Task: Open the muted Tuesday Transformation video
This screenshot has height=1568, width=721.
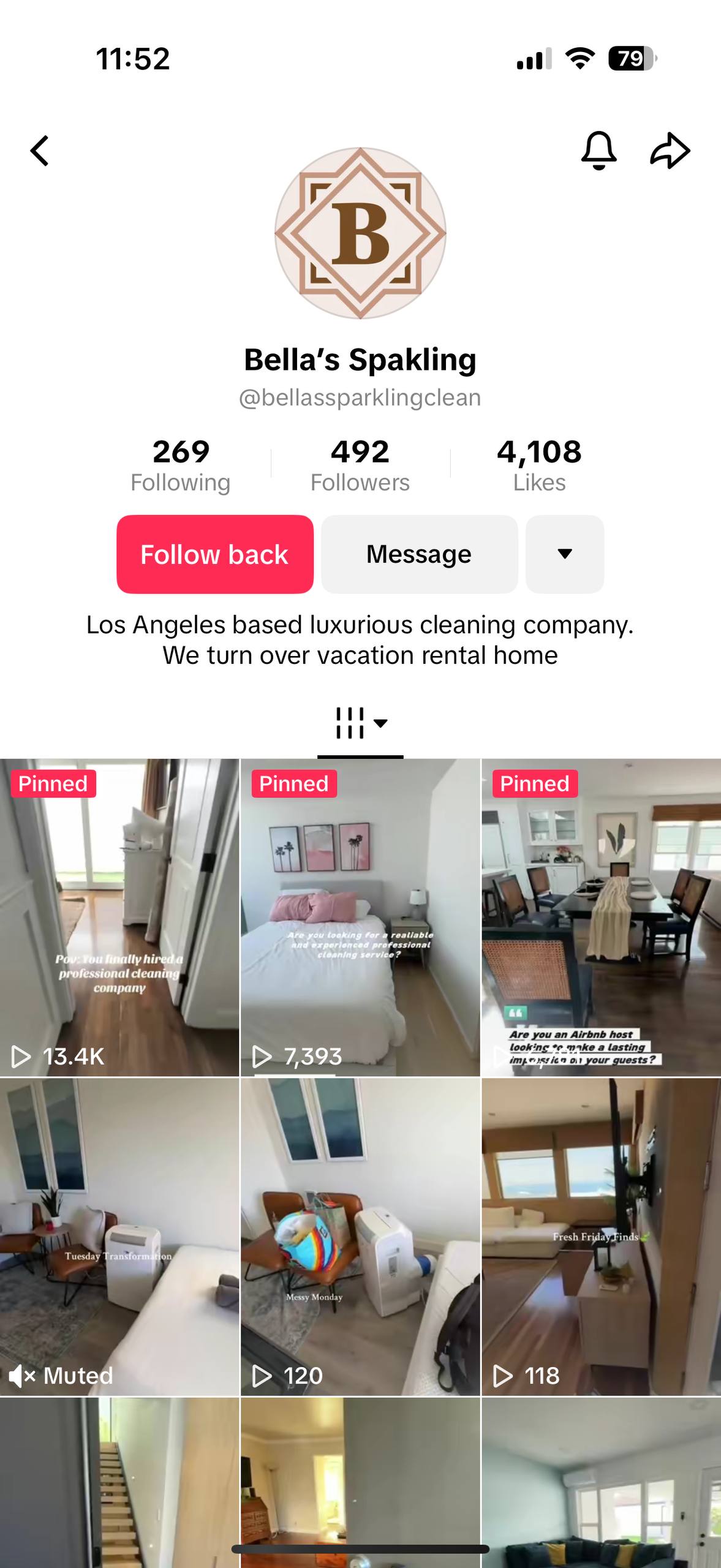Action: coord(119,1237)
